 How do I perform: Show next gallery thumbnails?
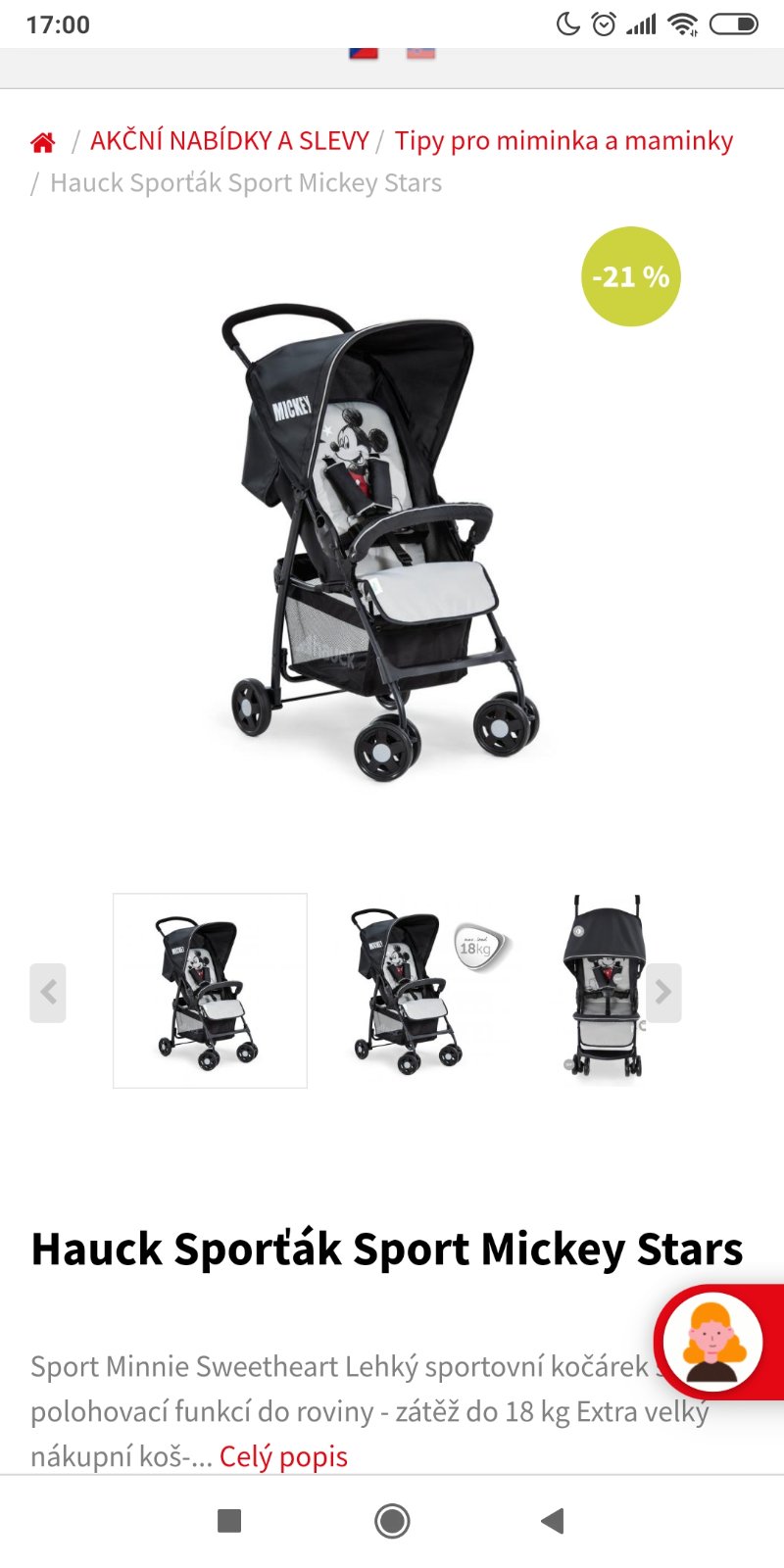click(663, 993)
